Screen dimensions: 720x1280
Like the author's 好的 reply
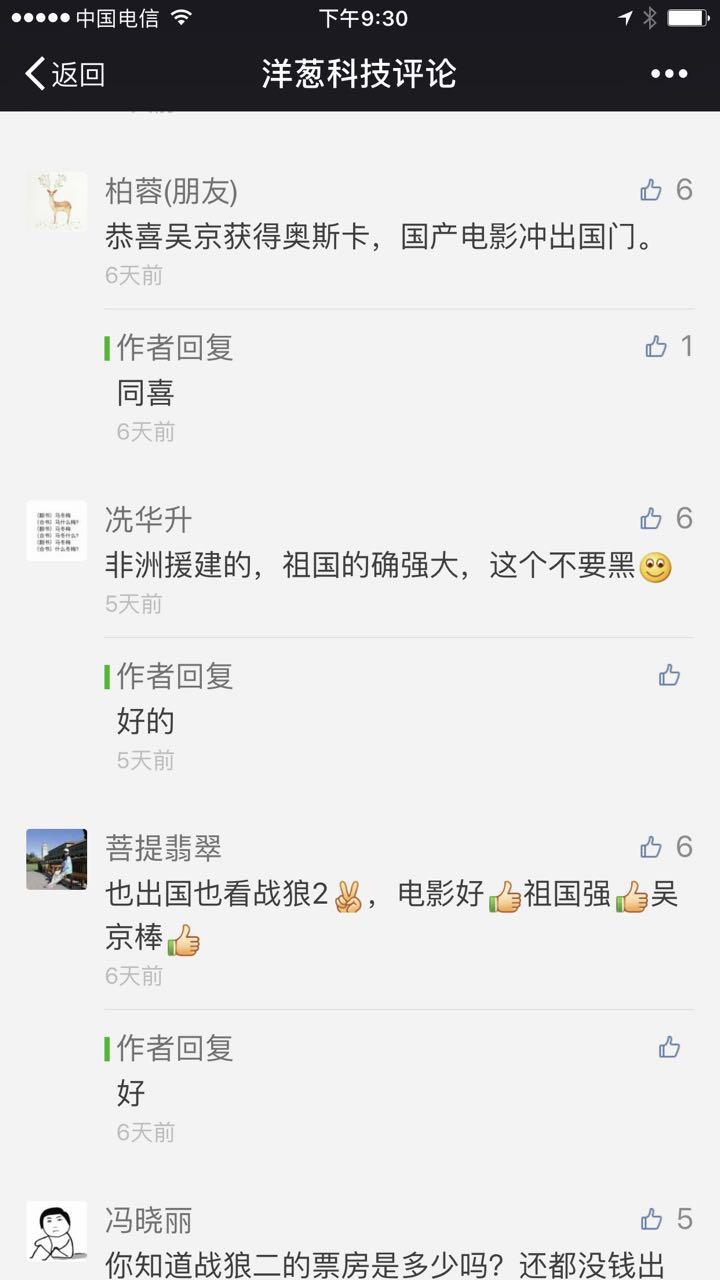pyautogui.click(x=668, y=676)
